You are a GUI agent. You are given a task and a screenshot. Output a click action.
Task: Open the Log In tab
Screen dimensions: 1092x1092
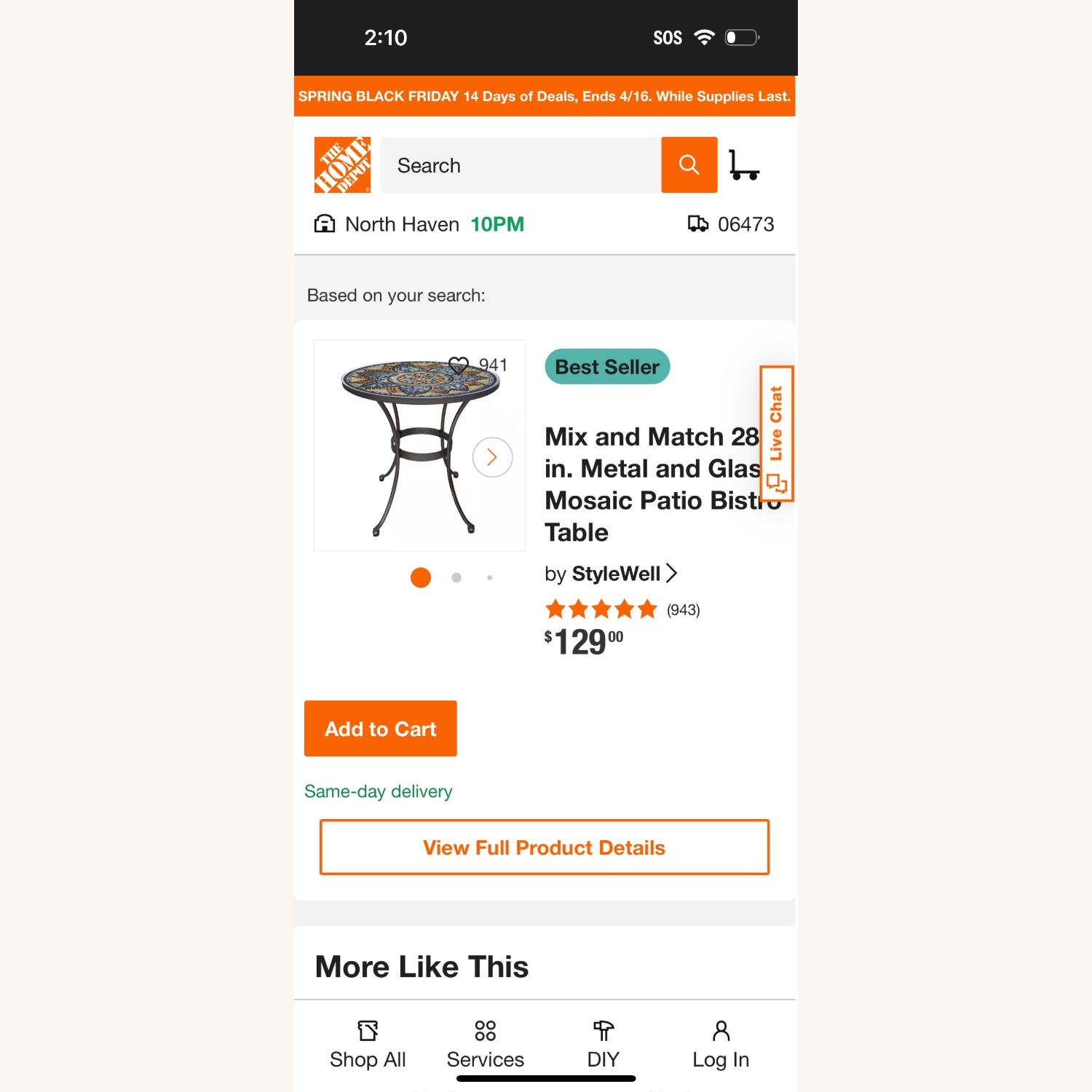(721, 1045)
